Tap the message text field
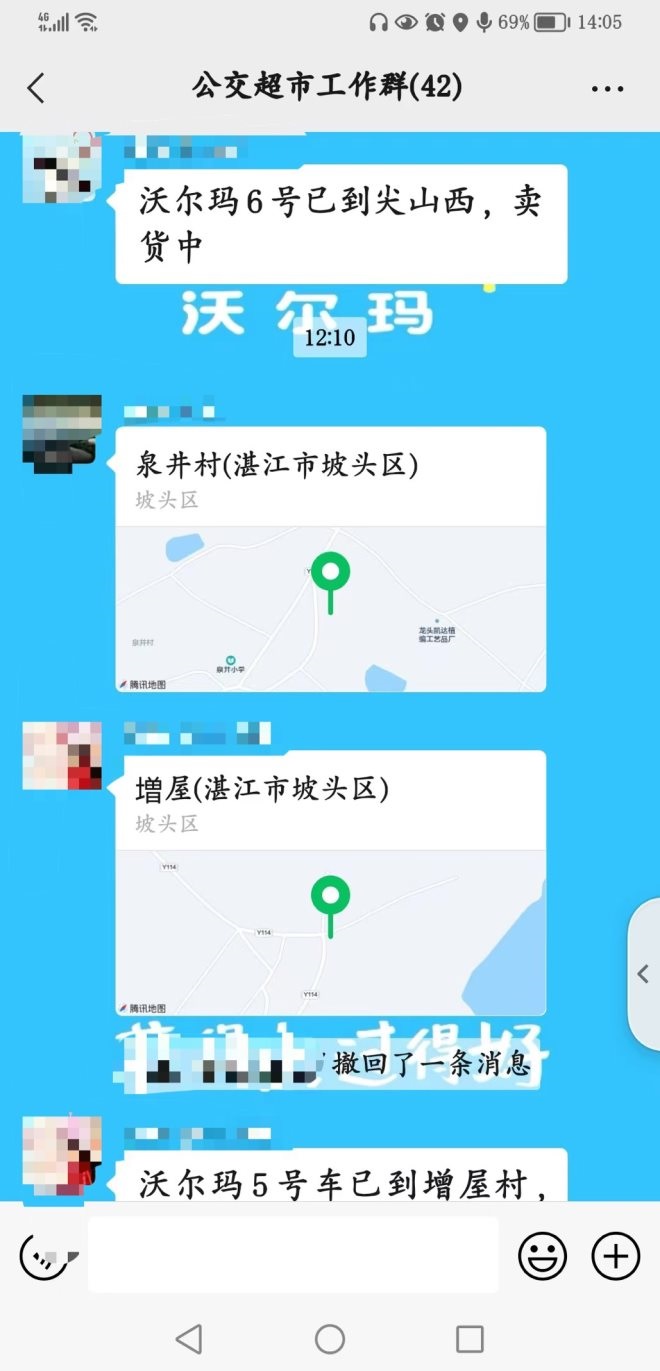Image resolution: width=660 pixels, height=1371 pixels. click(292, 1254)
